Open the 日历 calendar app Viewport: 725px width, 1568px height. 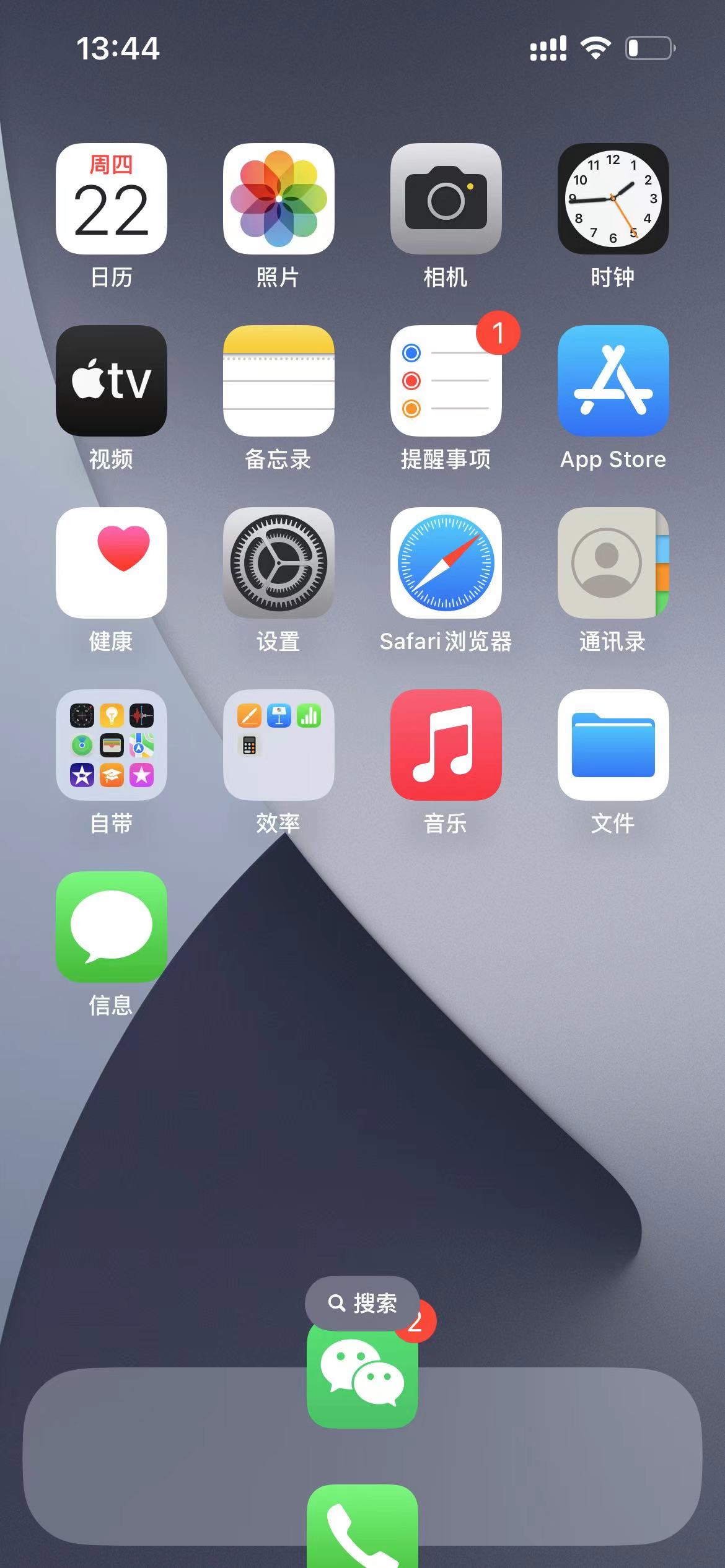pos(112,199)
